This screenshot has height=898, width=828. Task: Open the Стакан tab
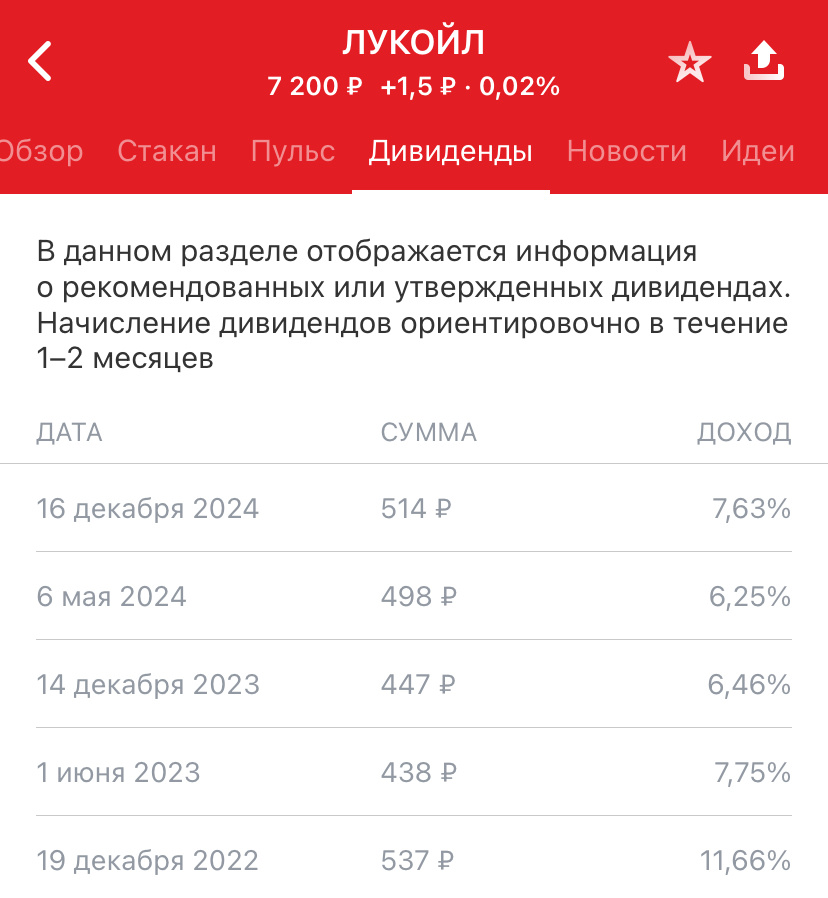(x=167, y=152)
